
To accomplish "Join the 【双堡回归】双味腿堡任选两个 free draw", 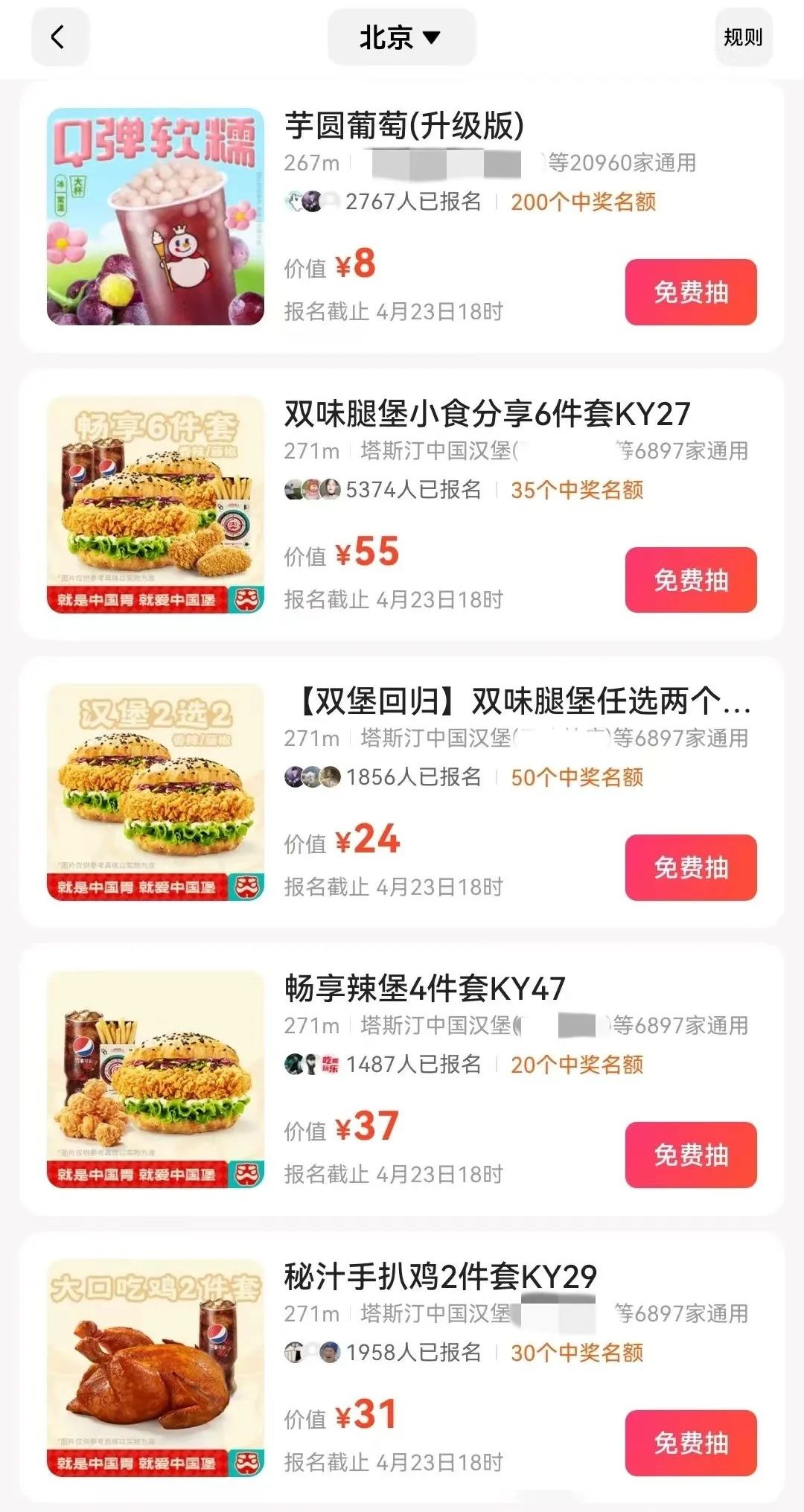I will [690, 867].
